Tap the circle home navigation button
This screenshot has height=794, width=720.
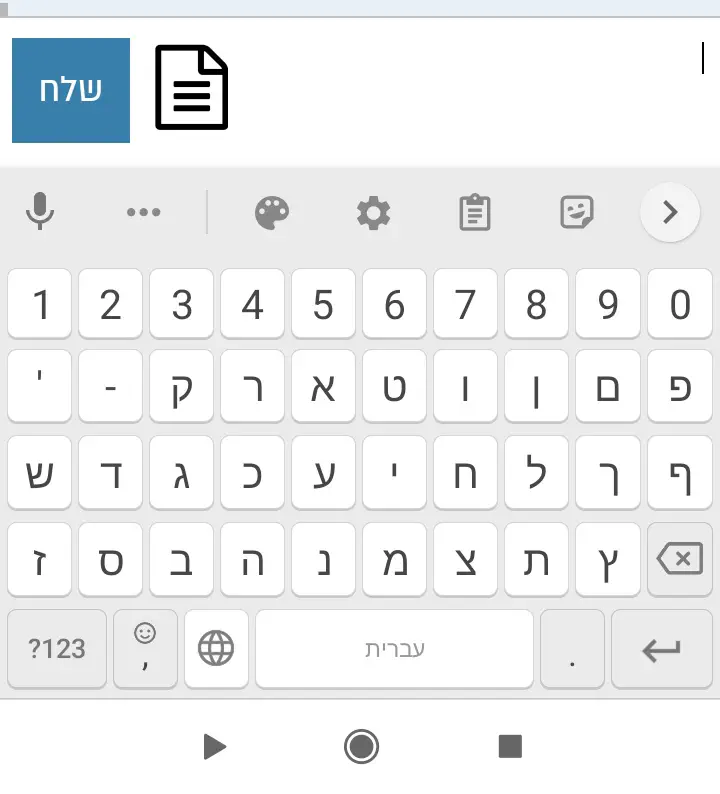click(360, 746)
